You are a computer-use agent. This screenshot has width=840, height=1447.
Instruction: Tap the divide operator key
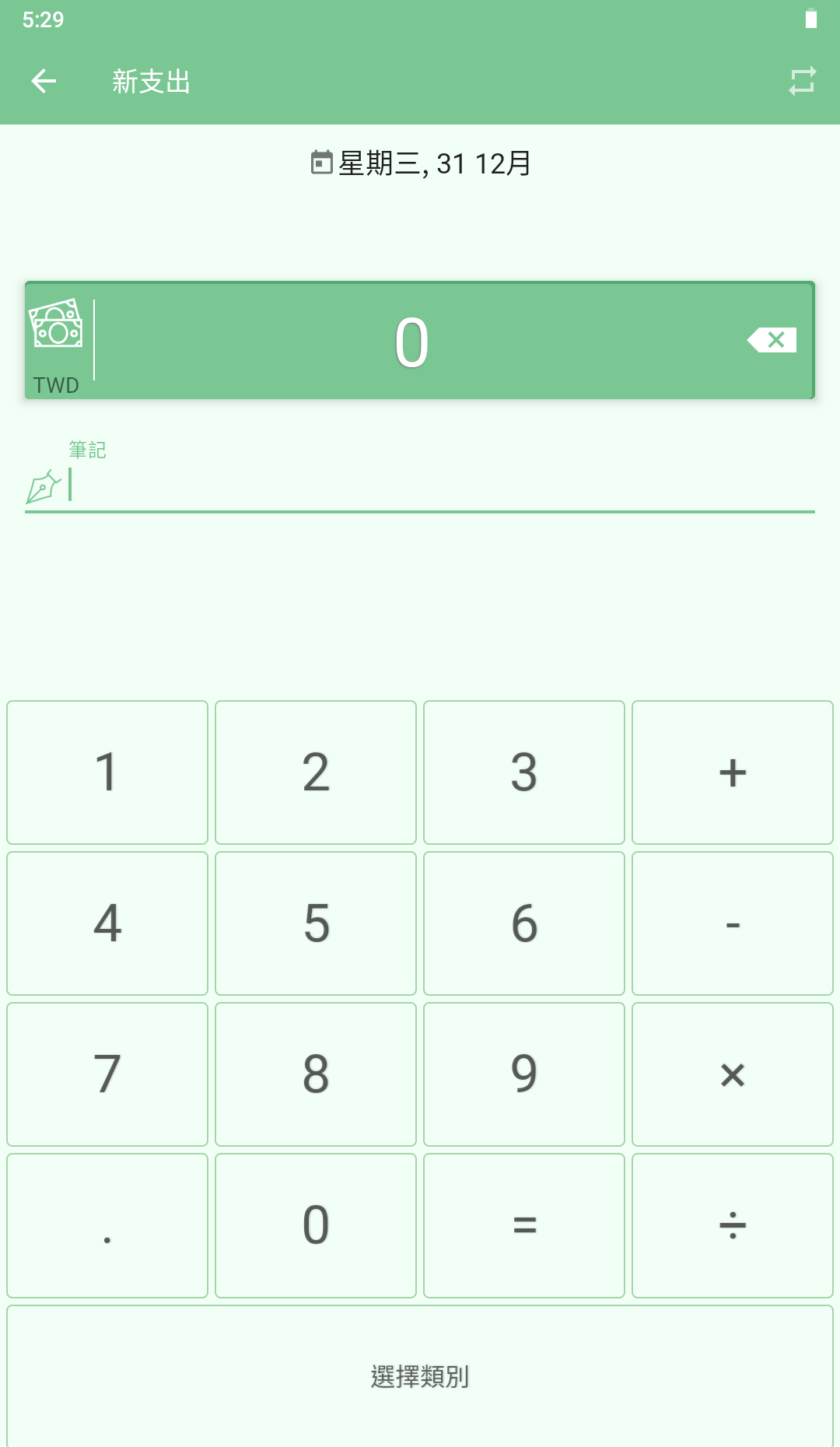pos(733,1225)
